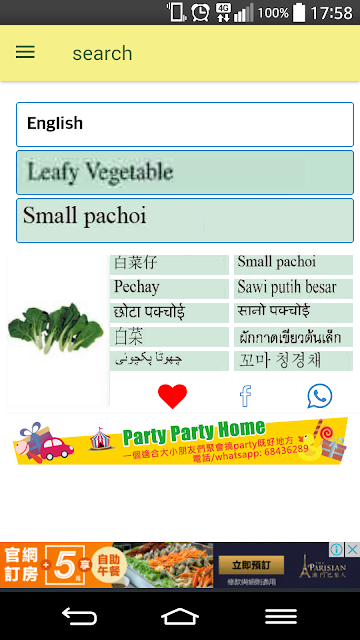Open the Small pachoi item selector

[x=184, y=220]
